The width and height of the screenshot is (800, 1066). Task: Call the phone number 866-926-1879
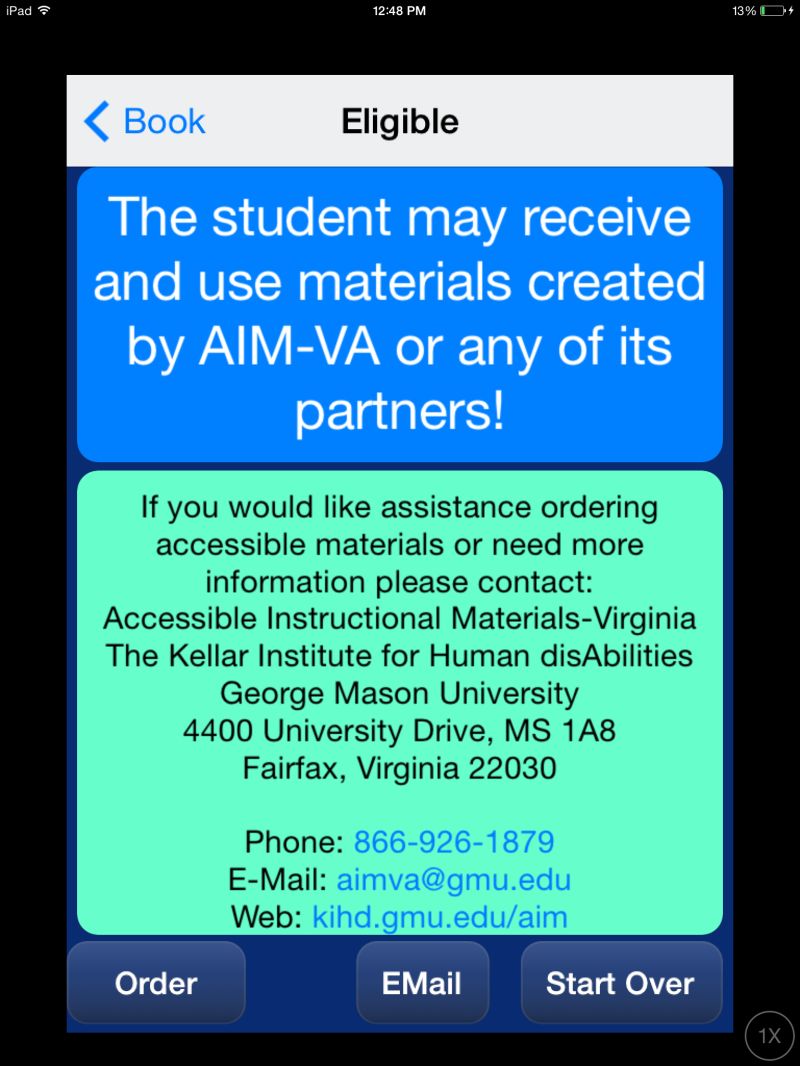pos(454,841)
